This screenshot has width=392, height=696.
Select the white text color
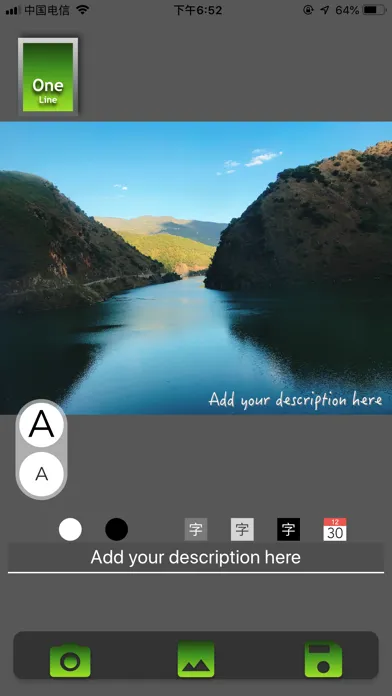(70, 529)
